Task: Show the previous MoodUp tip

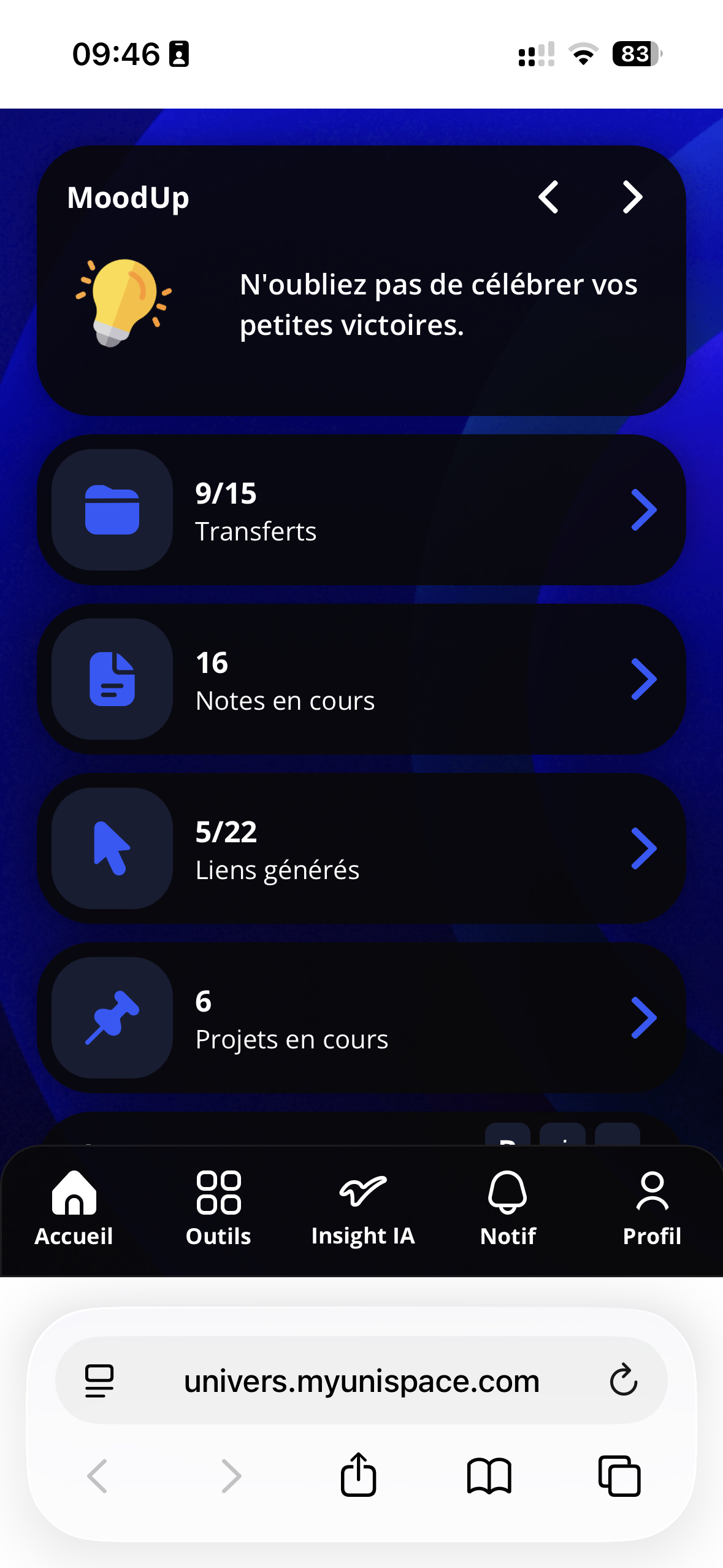Action: click(548, 198)
